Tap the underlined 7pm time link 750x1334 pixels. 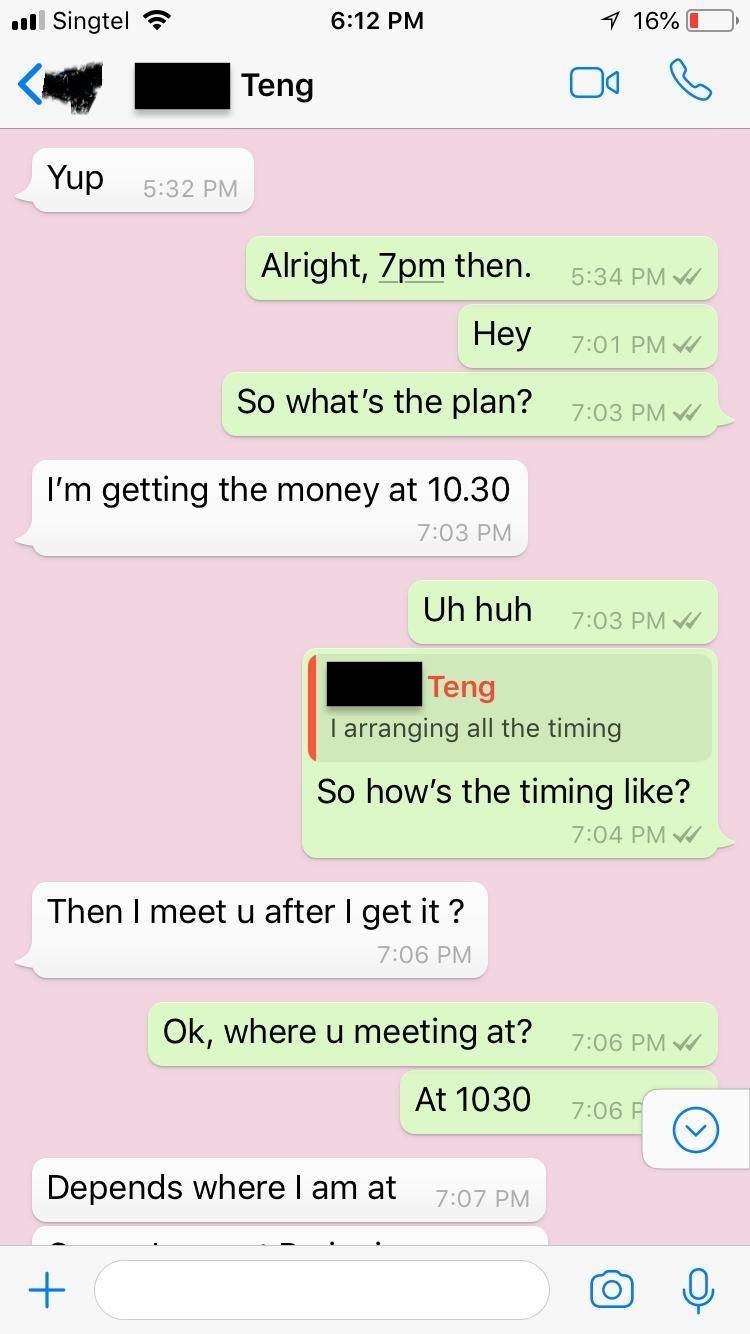(411, 266)
